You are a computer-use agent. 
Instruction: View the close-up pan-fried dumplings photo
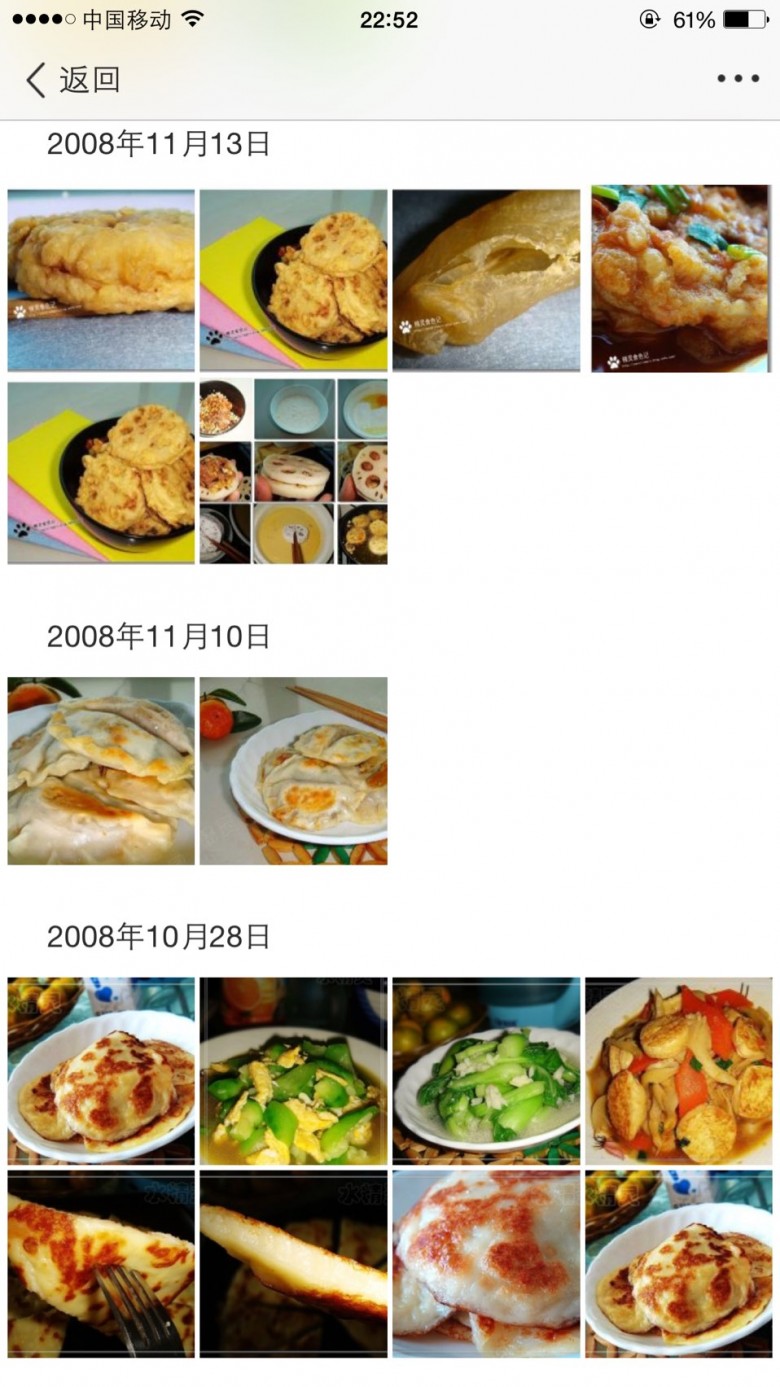(x=101, y=771)
